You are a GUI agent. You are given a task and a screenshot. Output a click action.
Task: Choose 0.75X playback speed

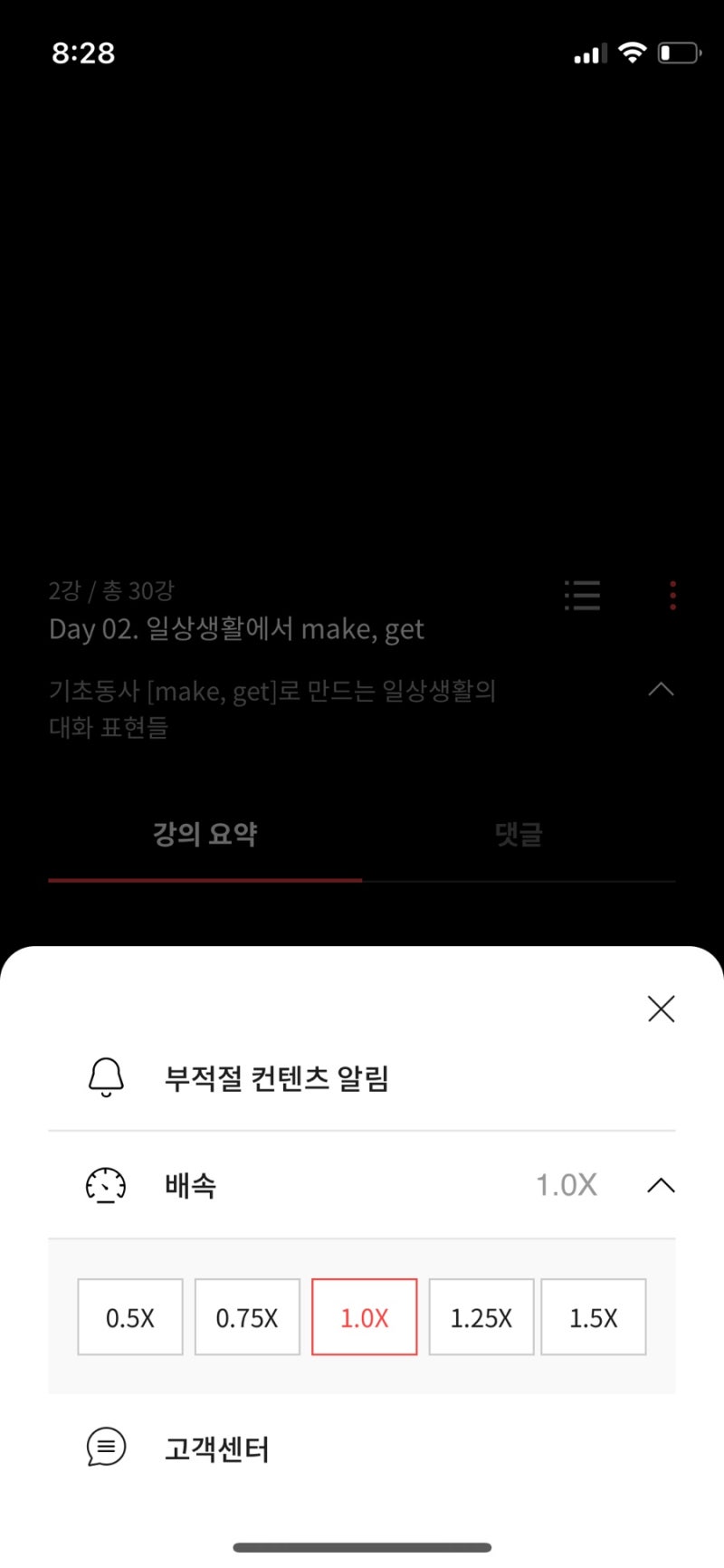(x=247, y=1317)
